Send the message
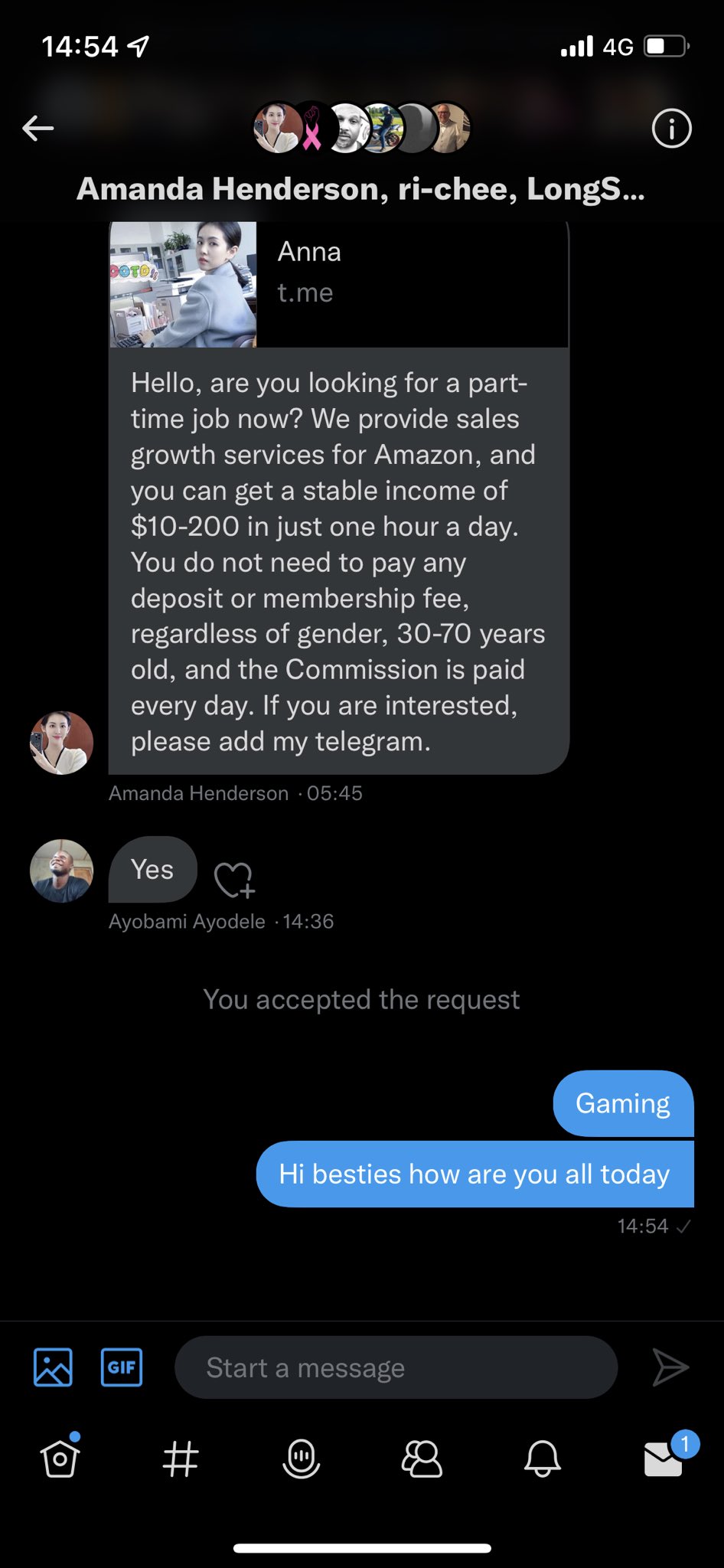 670,1367
